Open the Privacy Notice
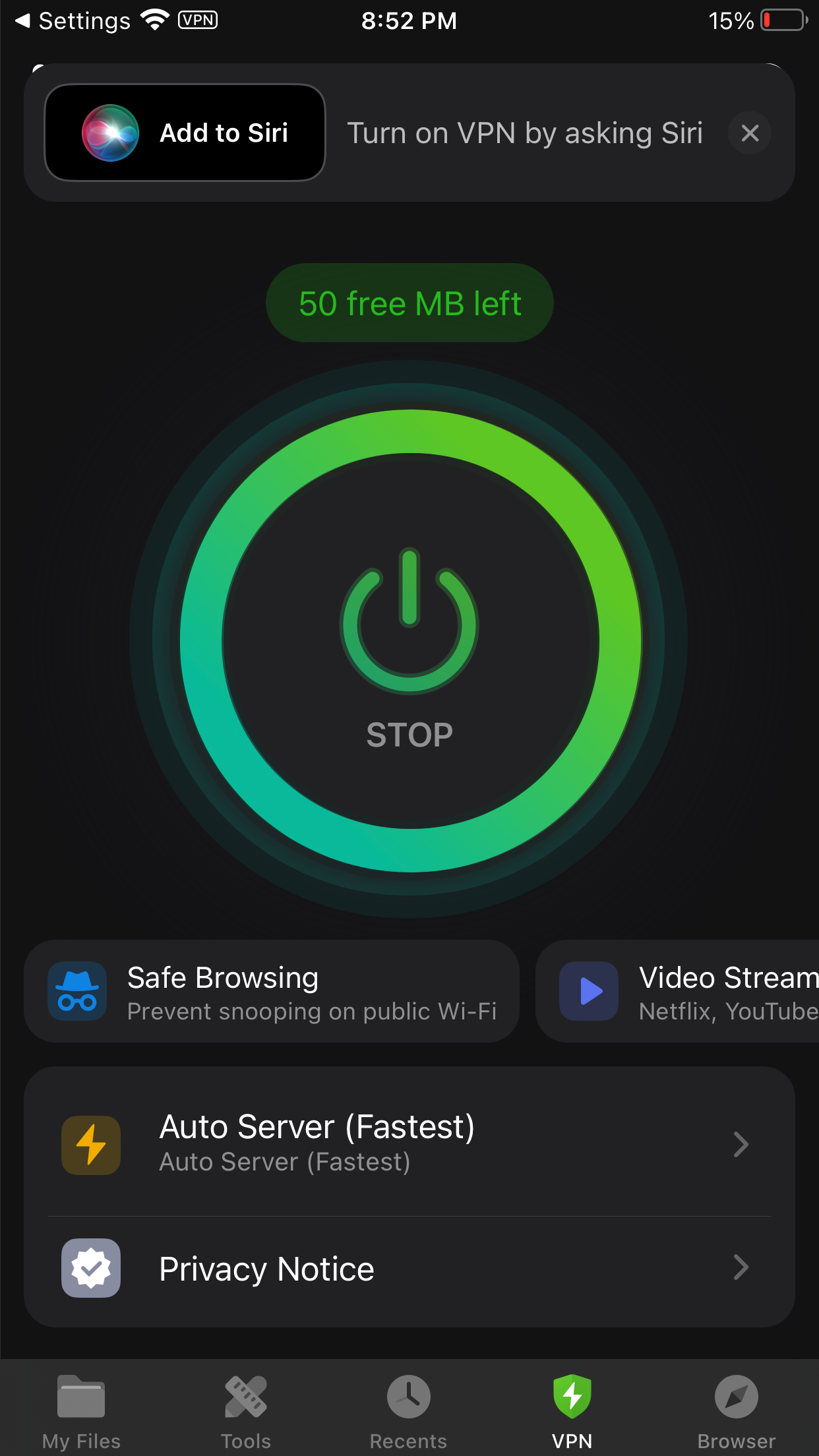The height and width of the screenshot is (1456, 819). click(x=409, y=1268)
